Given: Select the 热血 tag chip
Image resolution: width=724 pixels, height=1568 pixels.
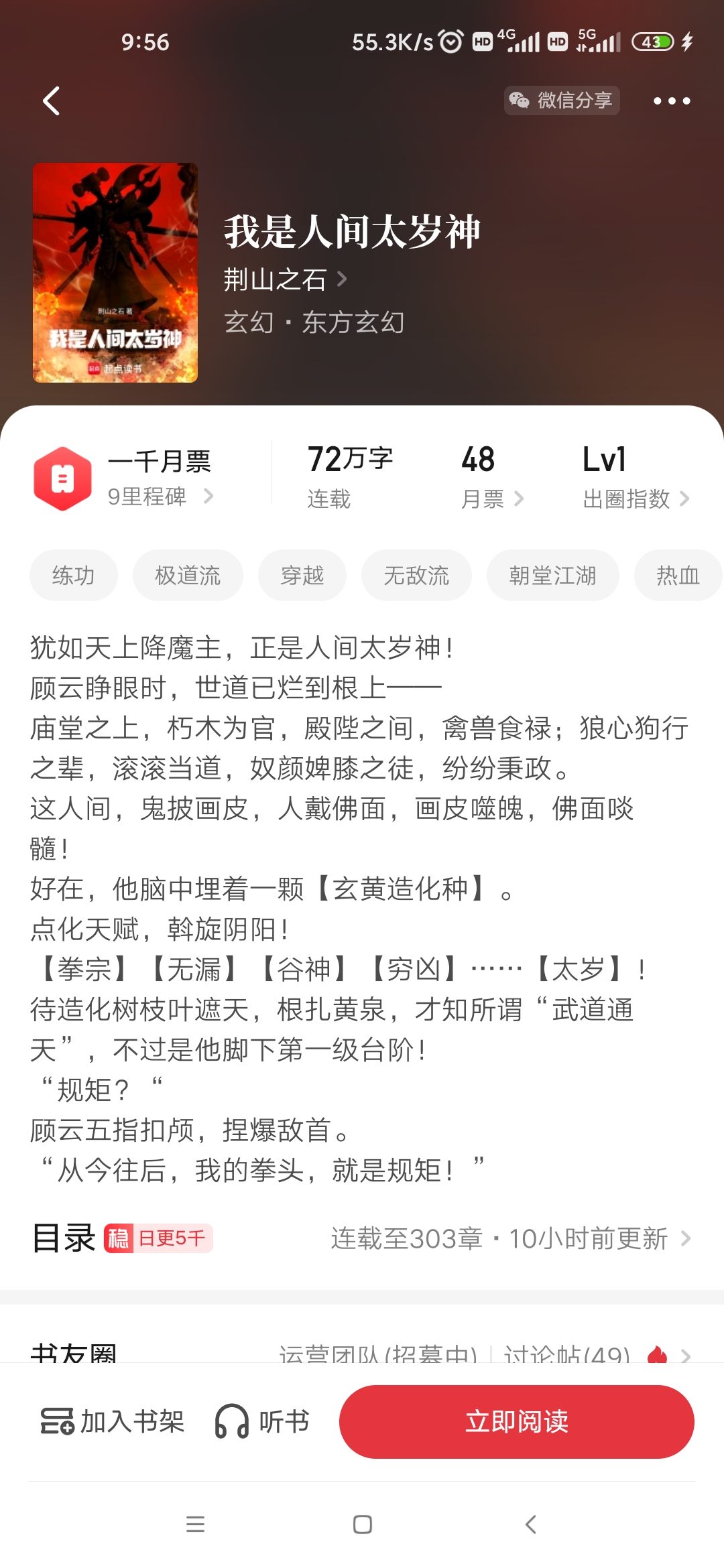Looking at the screenshot, I should coord(677,576).
